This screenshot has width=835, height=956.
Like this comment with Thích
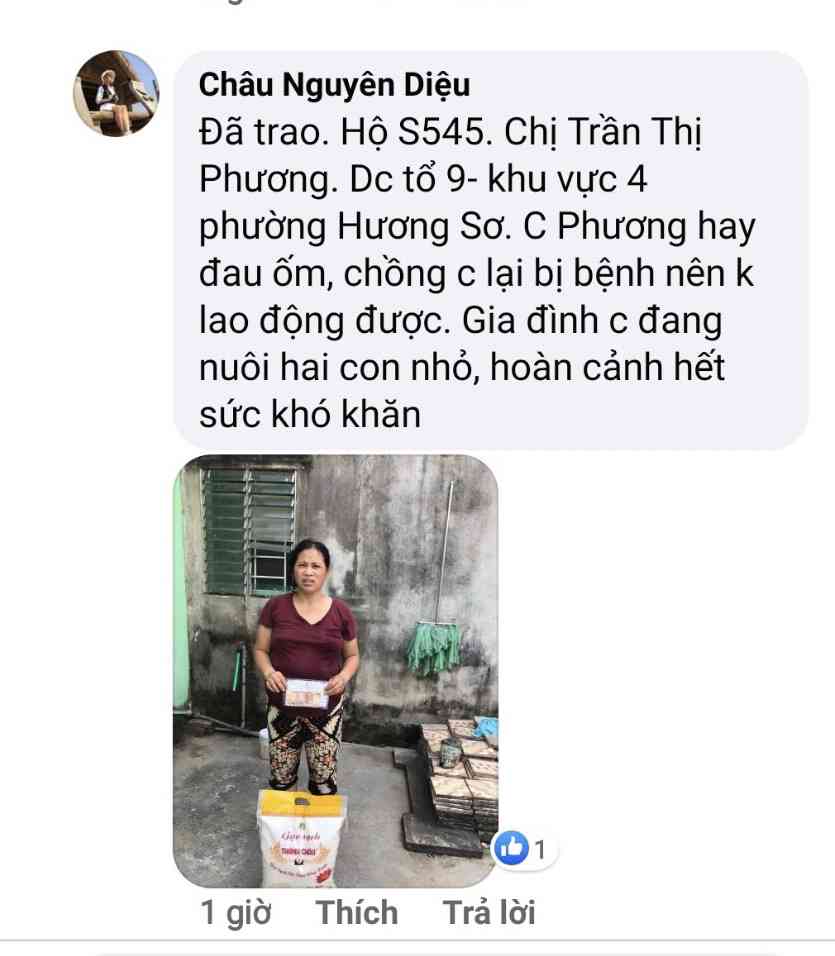point(357,912)
